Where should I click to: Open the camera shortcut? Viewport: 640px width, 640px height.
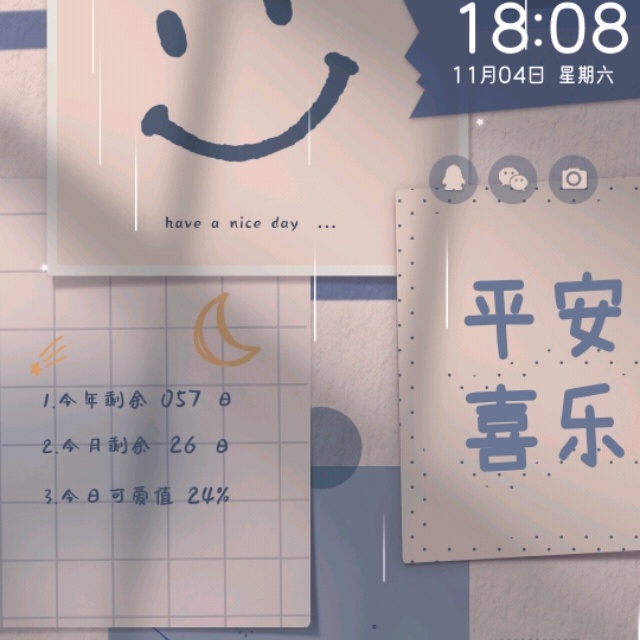[573, 178]
